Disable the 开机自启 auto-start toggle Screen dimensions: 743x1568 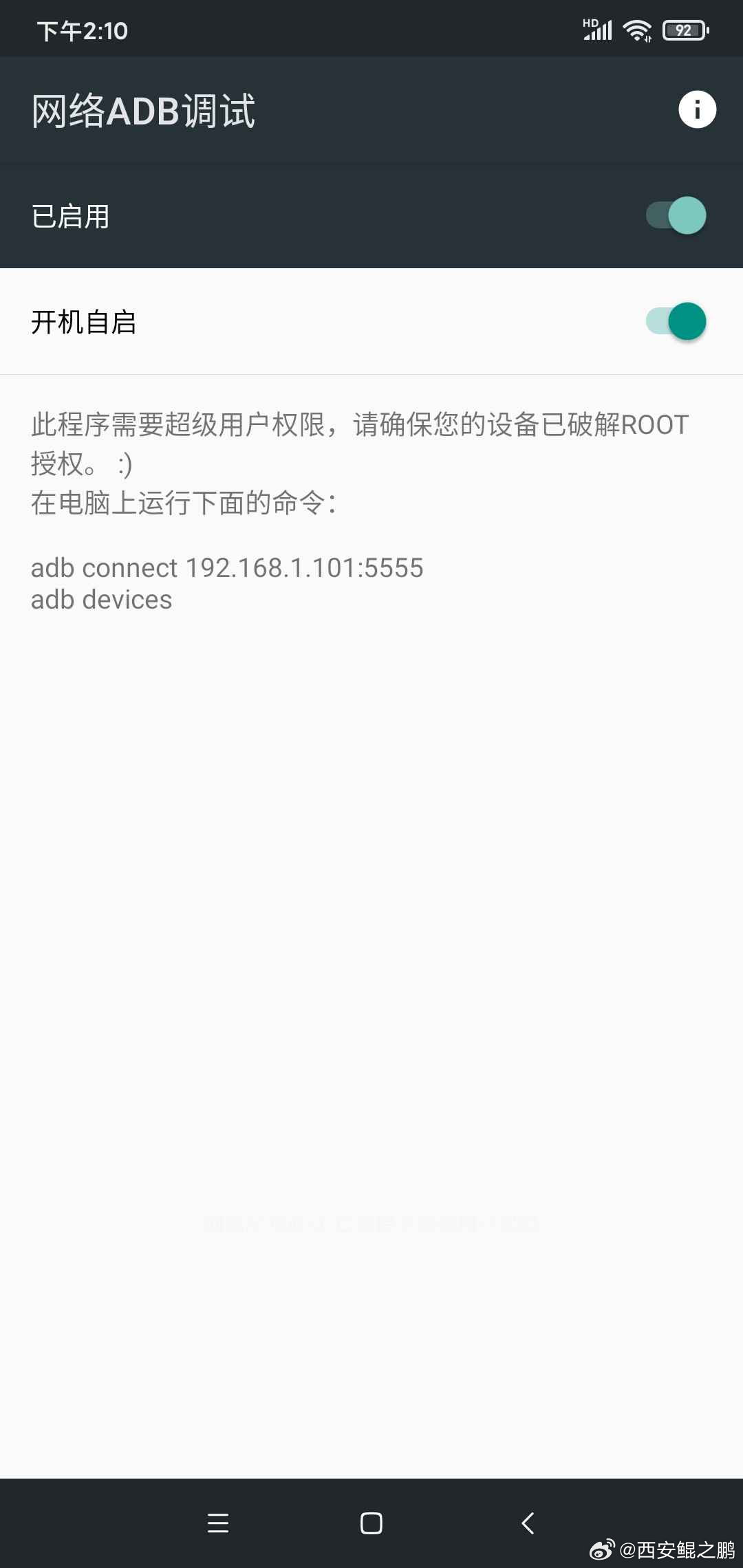676,321
